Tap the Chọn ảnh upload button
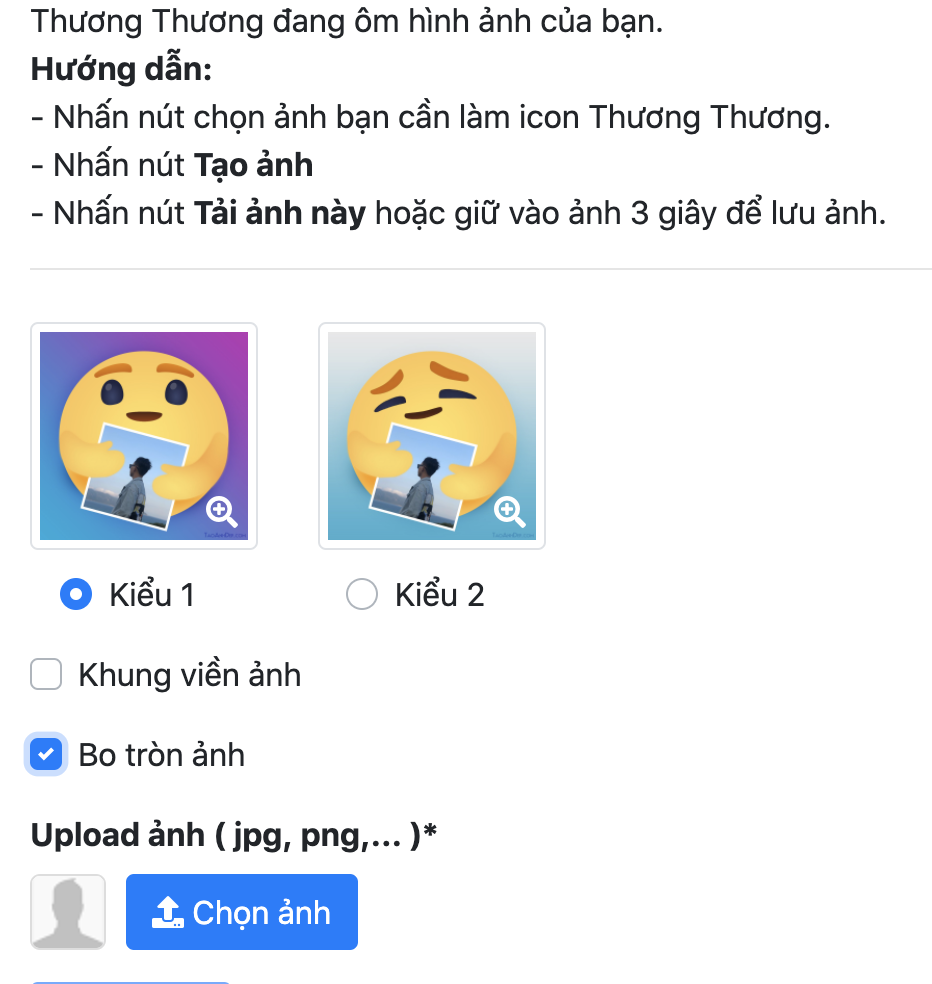The image size is (932, 984). pyautogui.click(x=242, y=912)
